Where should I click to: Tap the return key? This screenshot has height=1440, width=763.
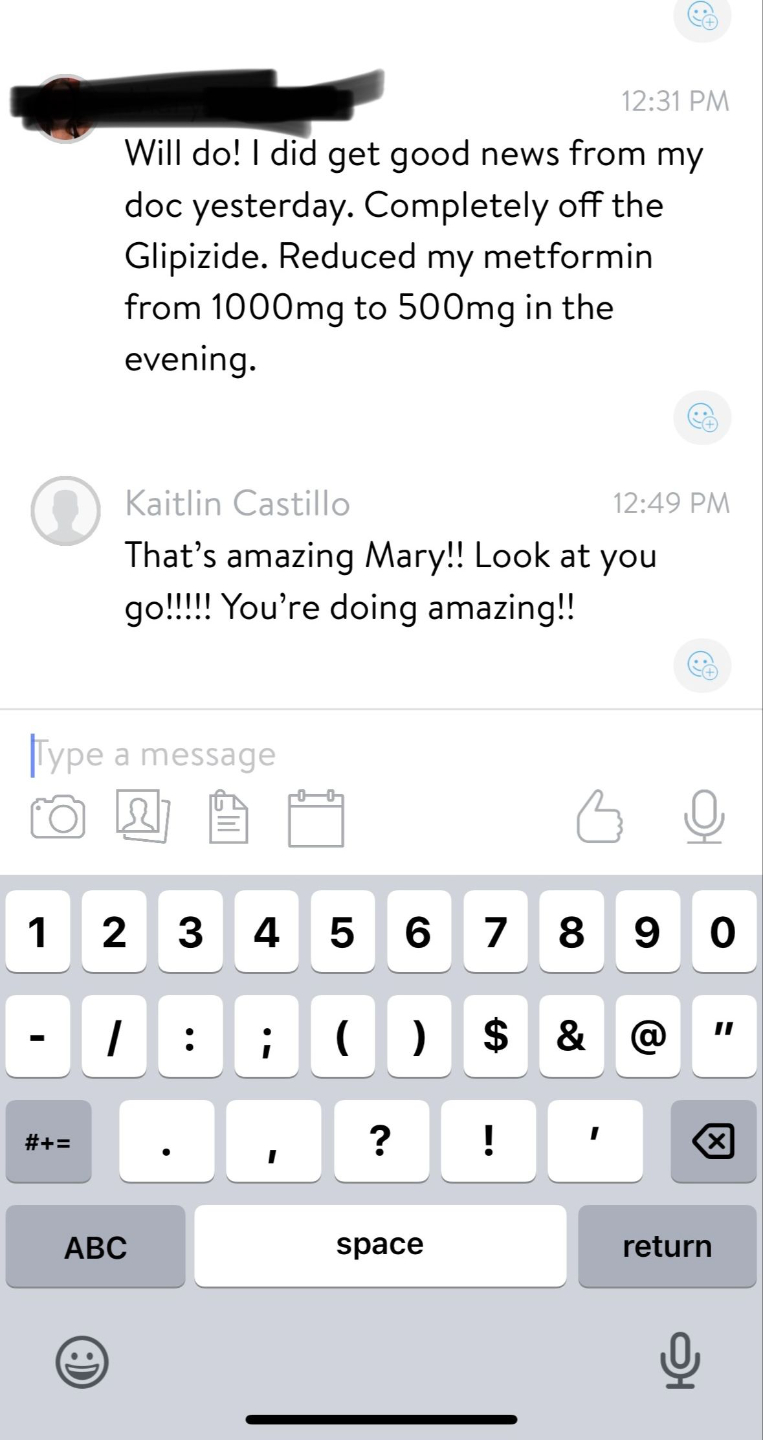666,1246
